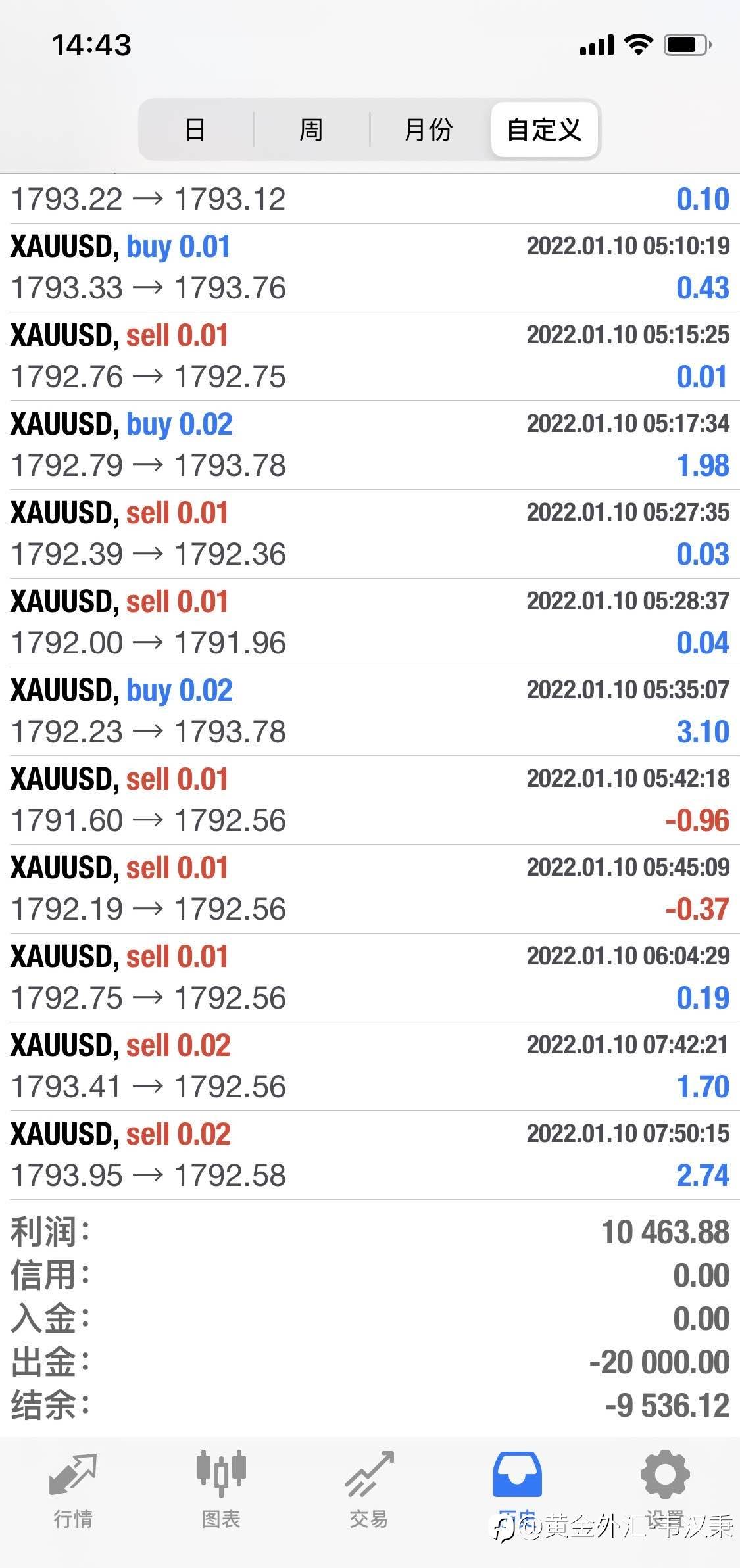
Task: Tap the sell 0.01 trade at 05:28:37
Action: (370, 623)
